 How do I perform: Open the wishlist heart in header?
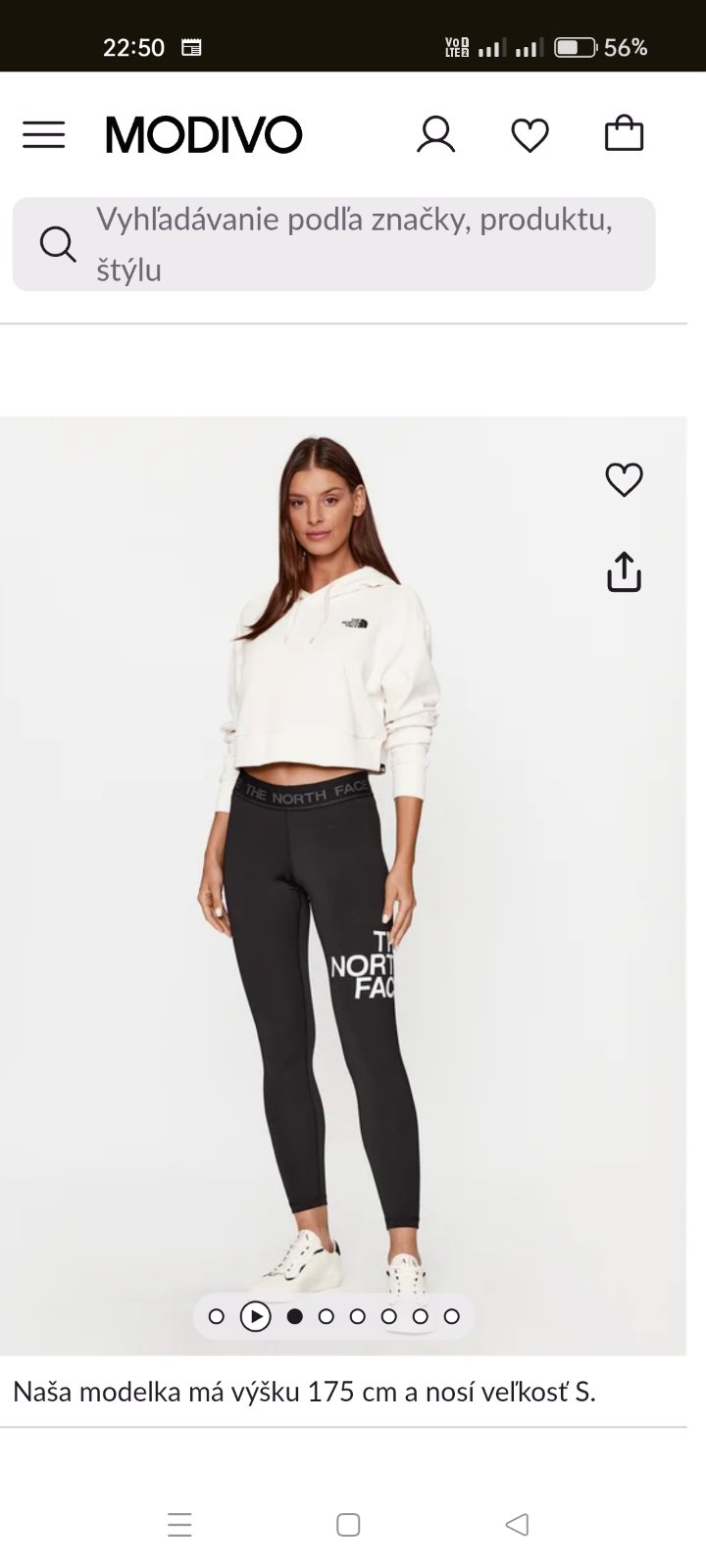529,134
